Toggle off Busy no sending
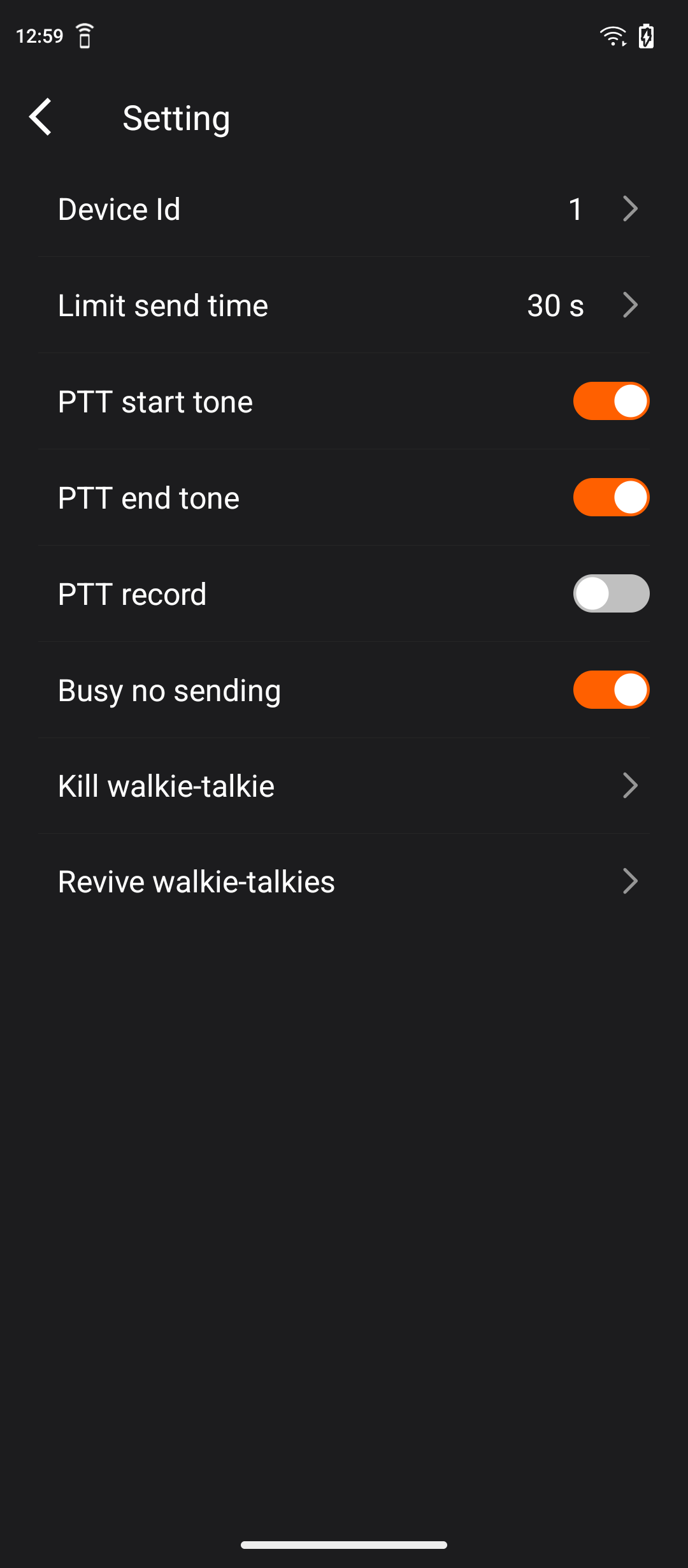The width and height of the screenshot is (688, 1568). point(610,690)
